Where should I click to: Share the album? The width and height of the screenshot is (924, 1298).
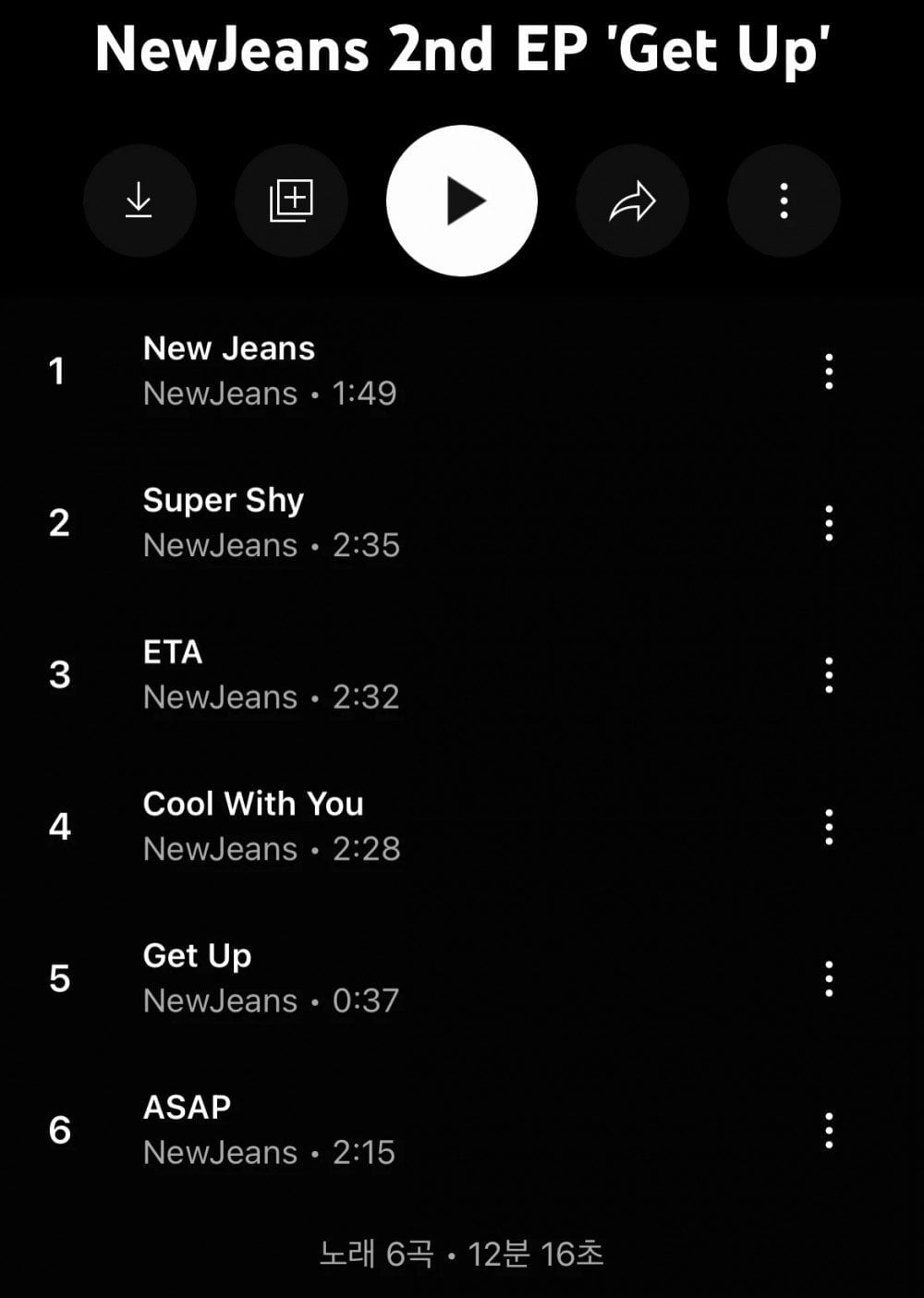click(x=632, y=200)
